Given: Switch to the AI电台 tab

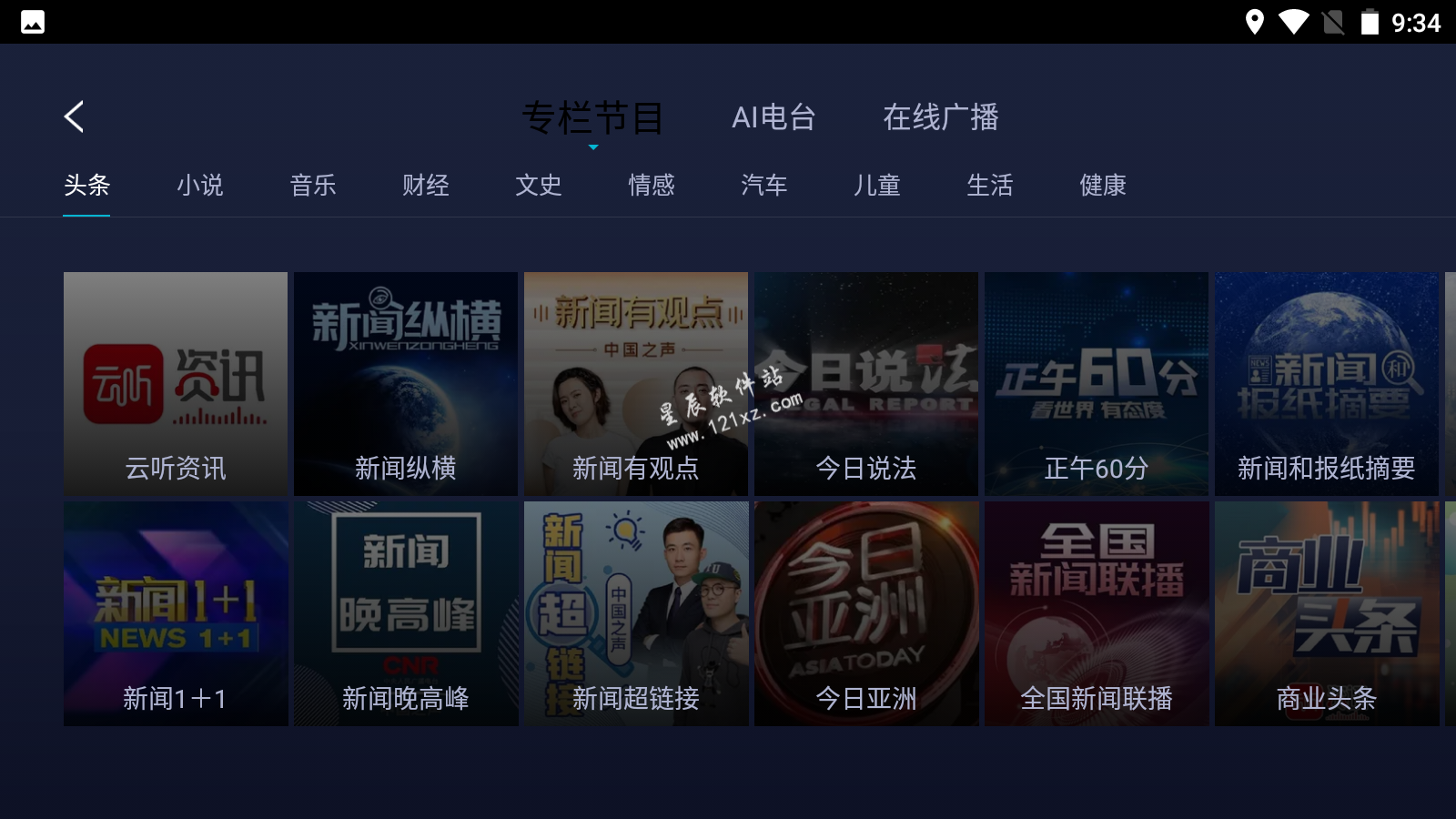Looking at the screenshot, I should [773, 117].
